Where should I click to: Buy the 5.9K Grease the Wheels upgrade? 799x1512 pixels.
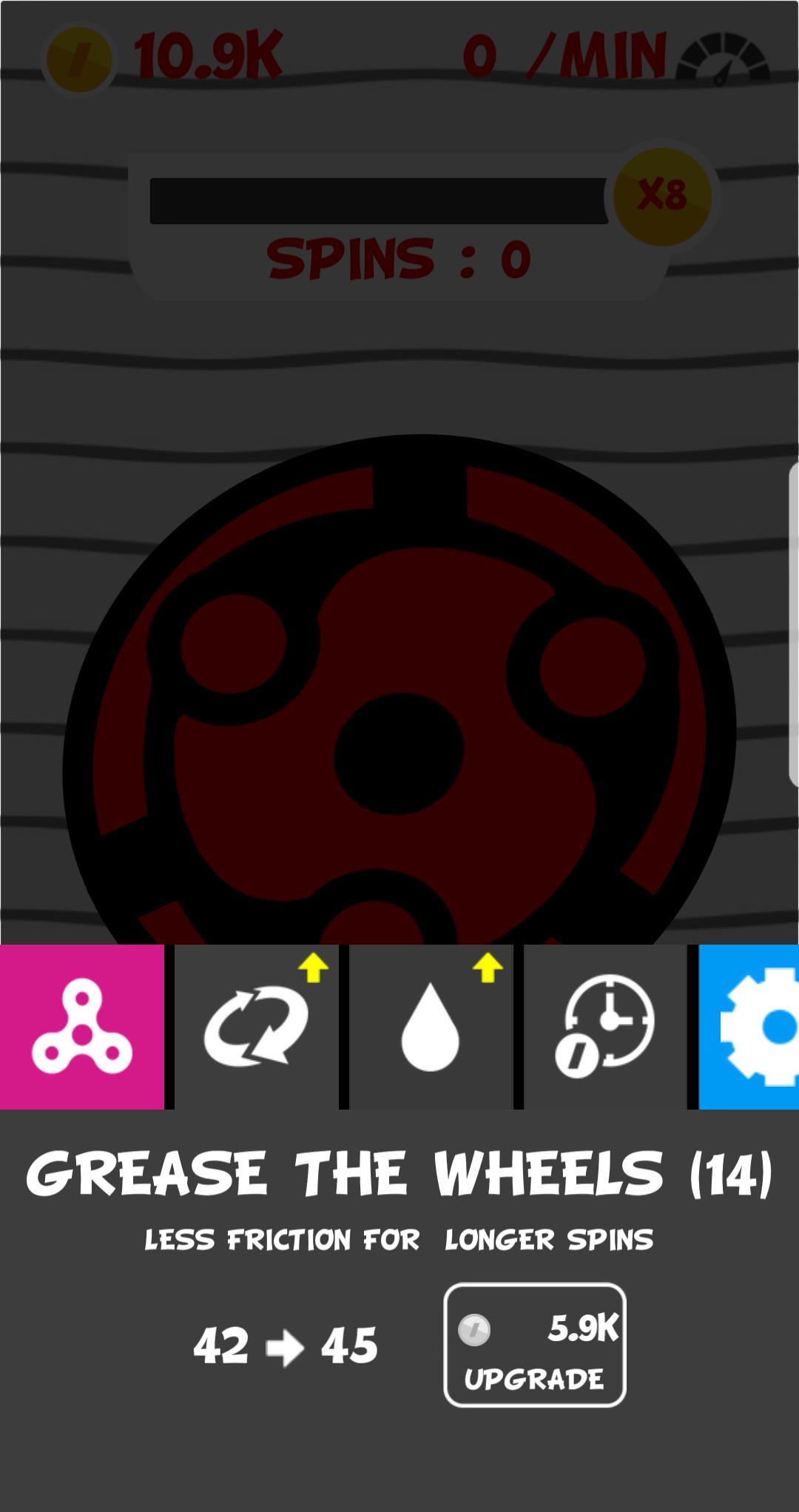pyautogui.click(x=534, y=1344)
